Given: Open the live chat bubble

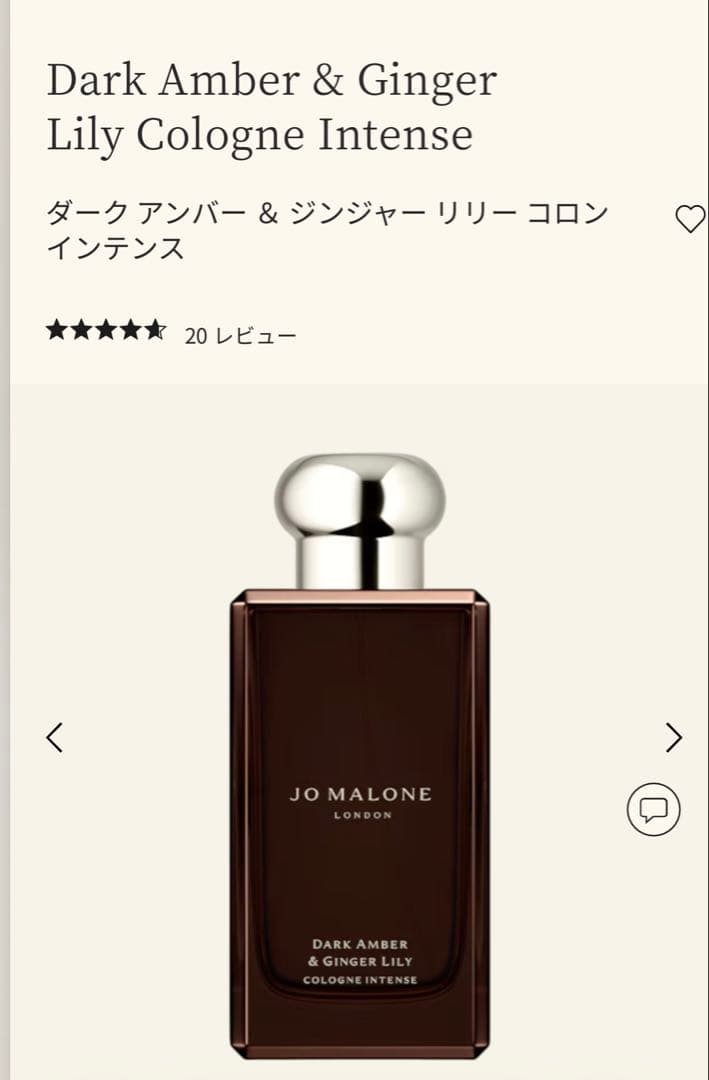Looking at the screenshot, I should pyautogui.click(x=653, y=809).
